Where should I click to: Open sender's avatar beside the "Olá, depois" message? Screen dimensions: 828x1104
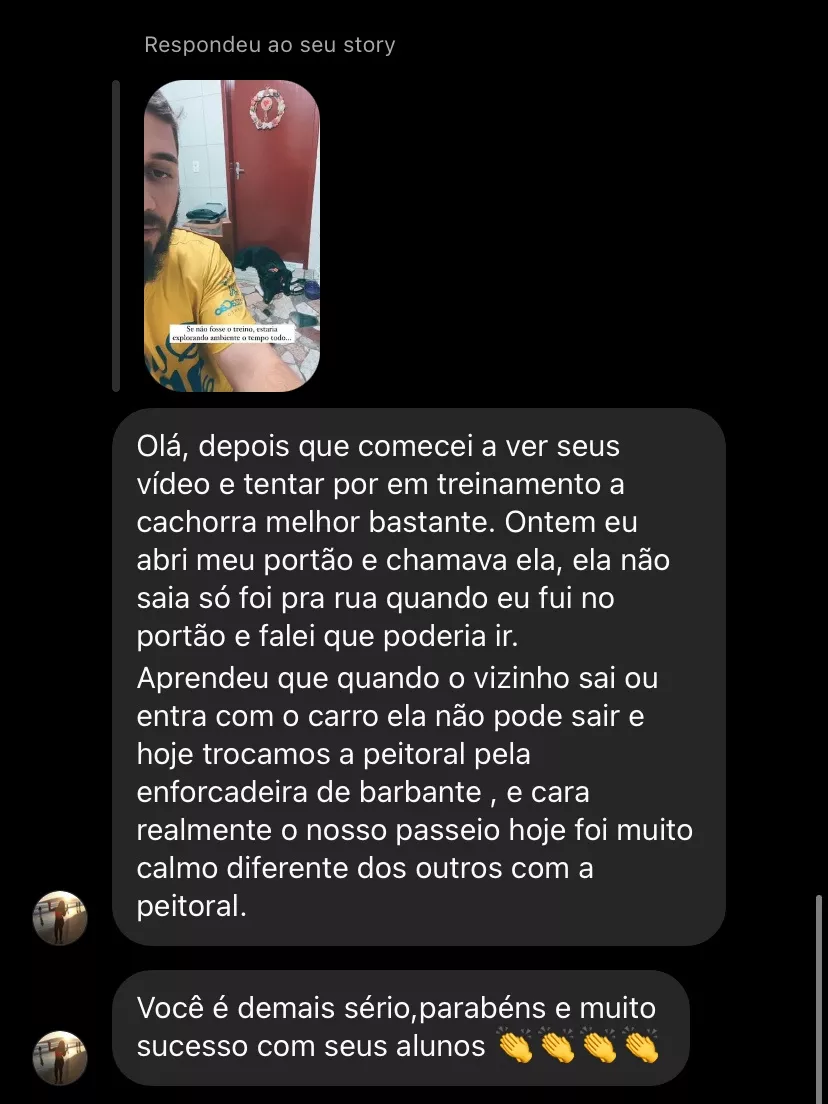tap(60, 918)
